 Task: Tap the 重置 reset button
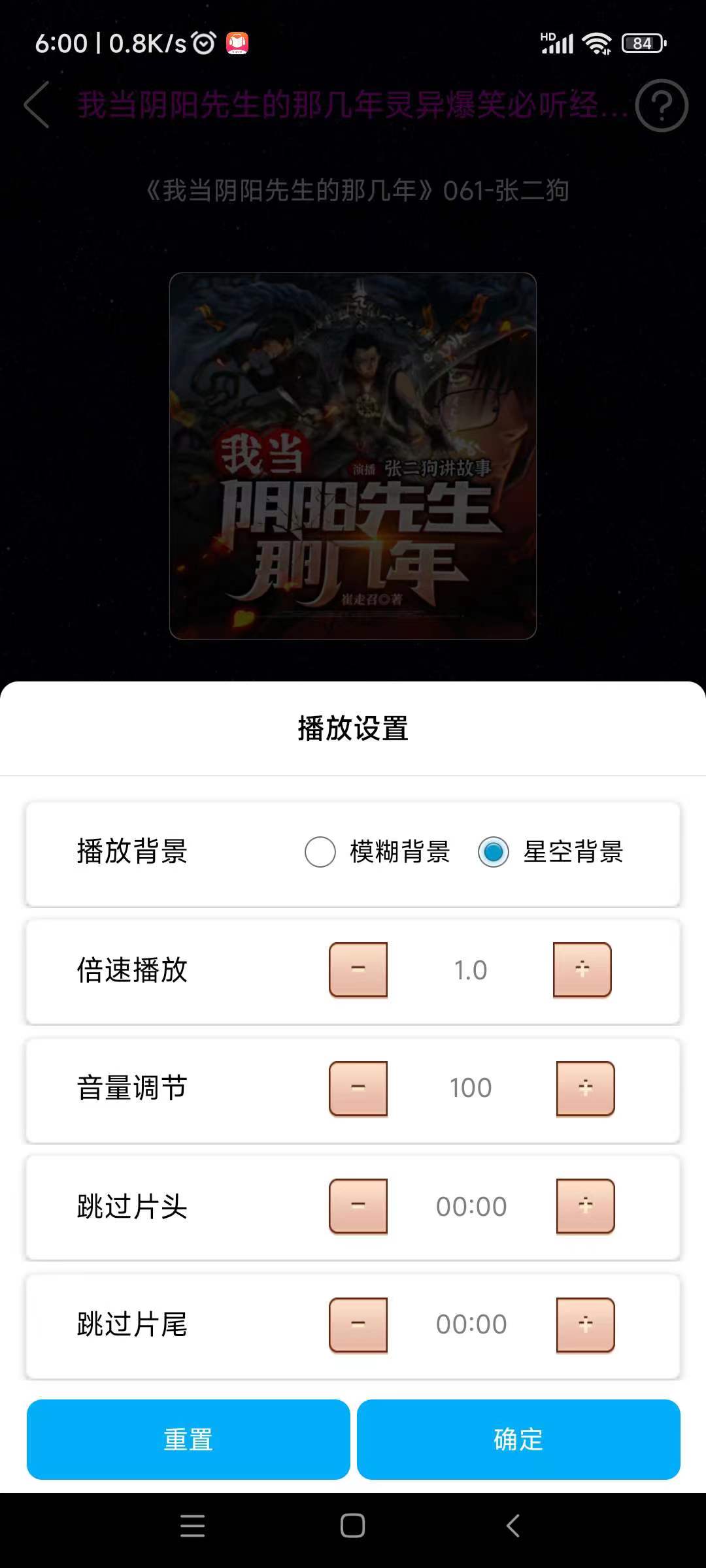point(188,1439)
